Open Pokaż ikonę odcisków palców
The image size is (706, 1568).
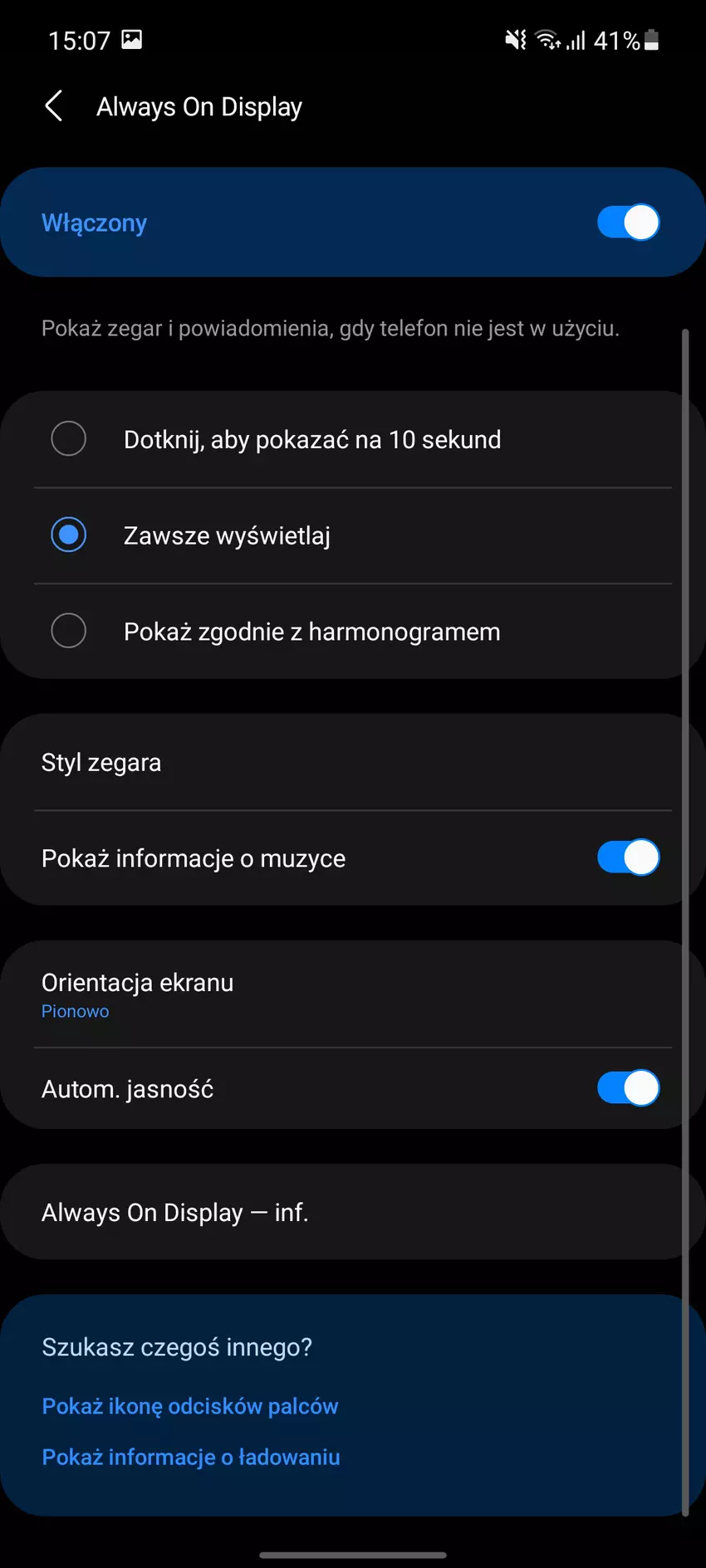190,1406
